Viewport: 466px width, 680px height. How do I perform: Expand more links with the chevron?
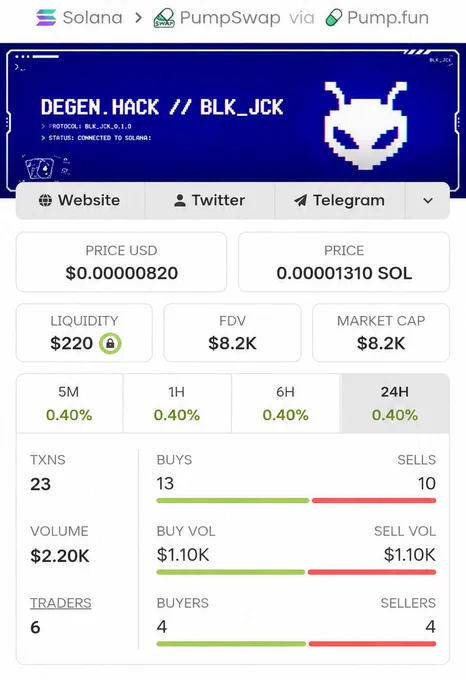pyautogui.click(x=428, y=200)
